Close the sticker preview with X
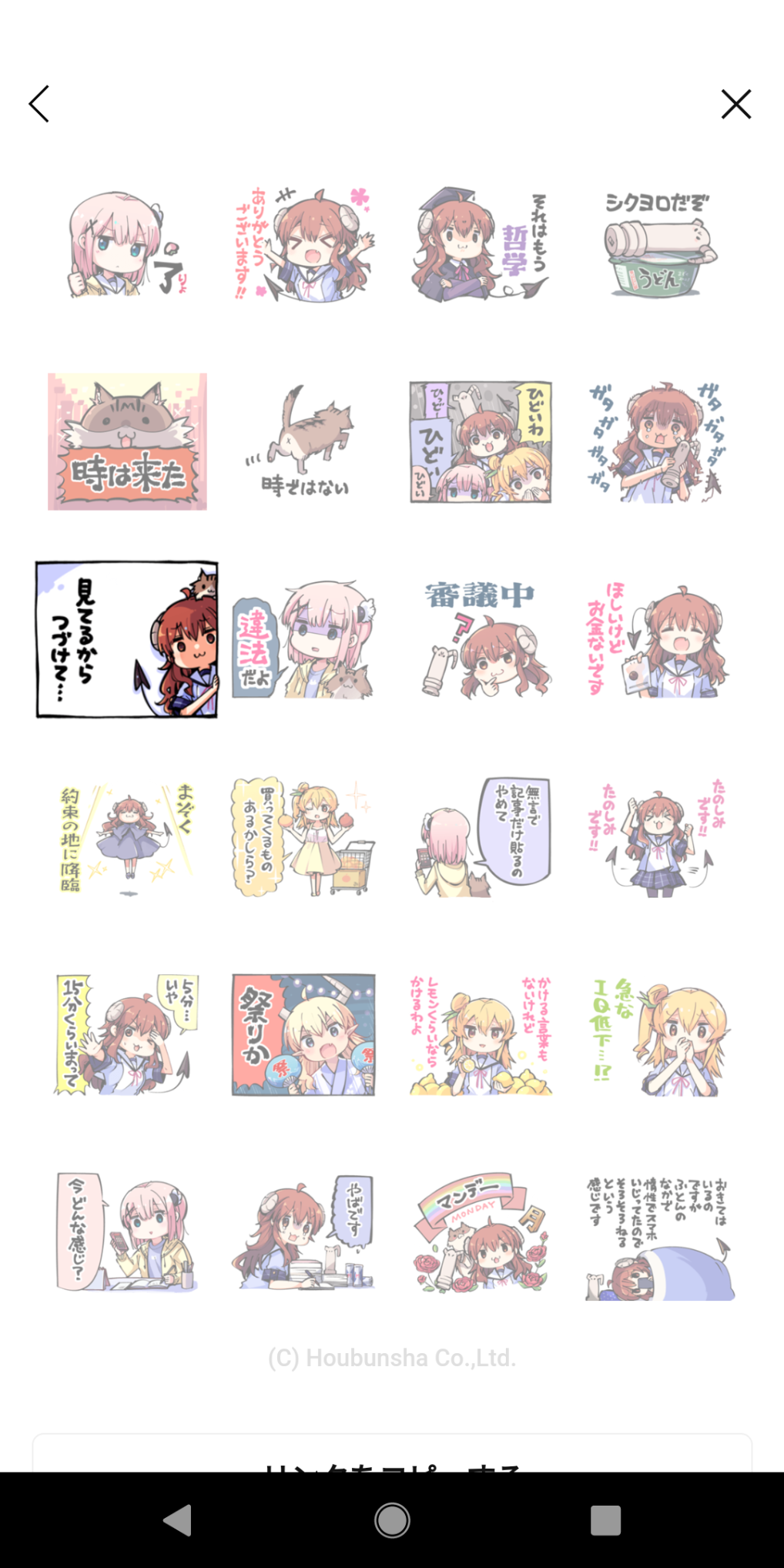Image resolution: width=784 pixels, height=1568 pixels. (735, 104)
